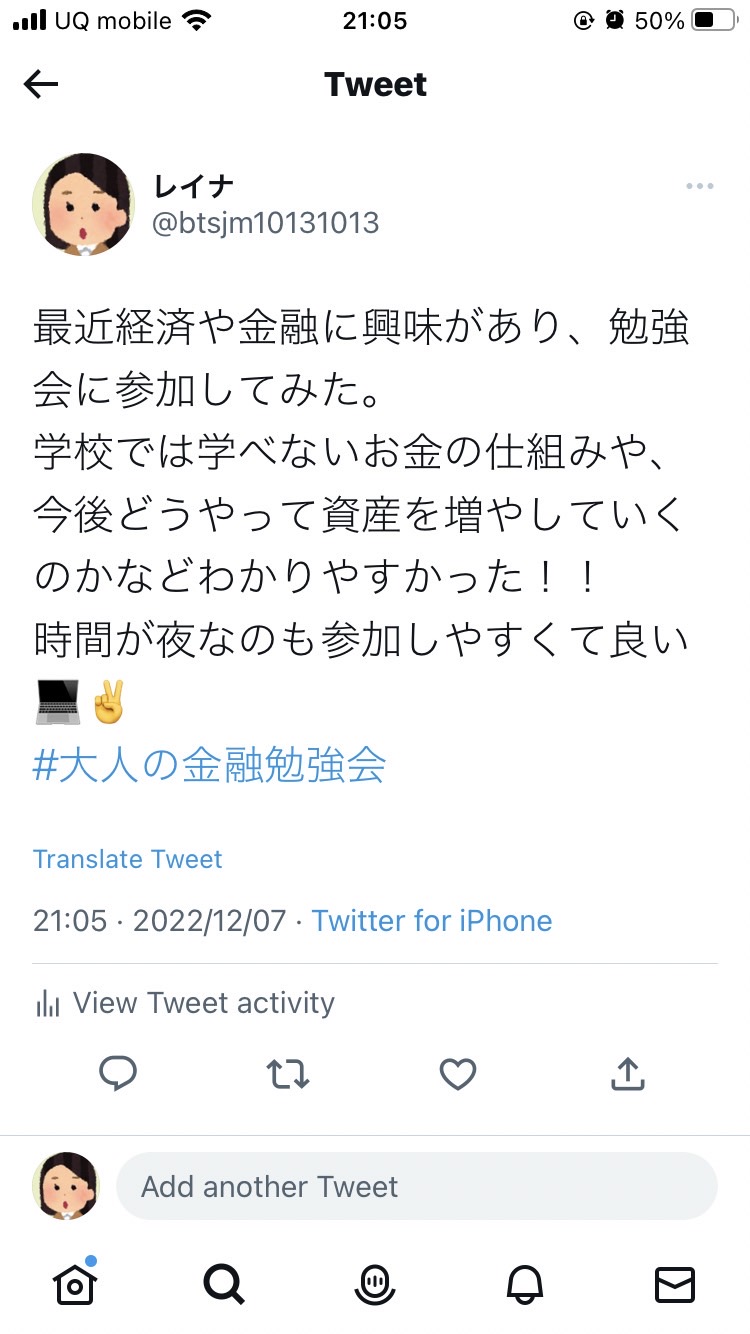Tap Translate Tweet
The width and height of the screenshot is (750, 1334).
[127, 859]
